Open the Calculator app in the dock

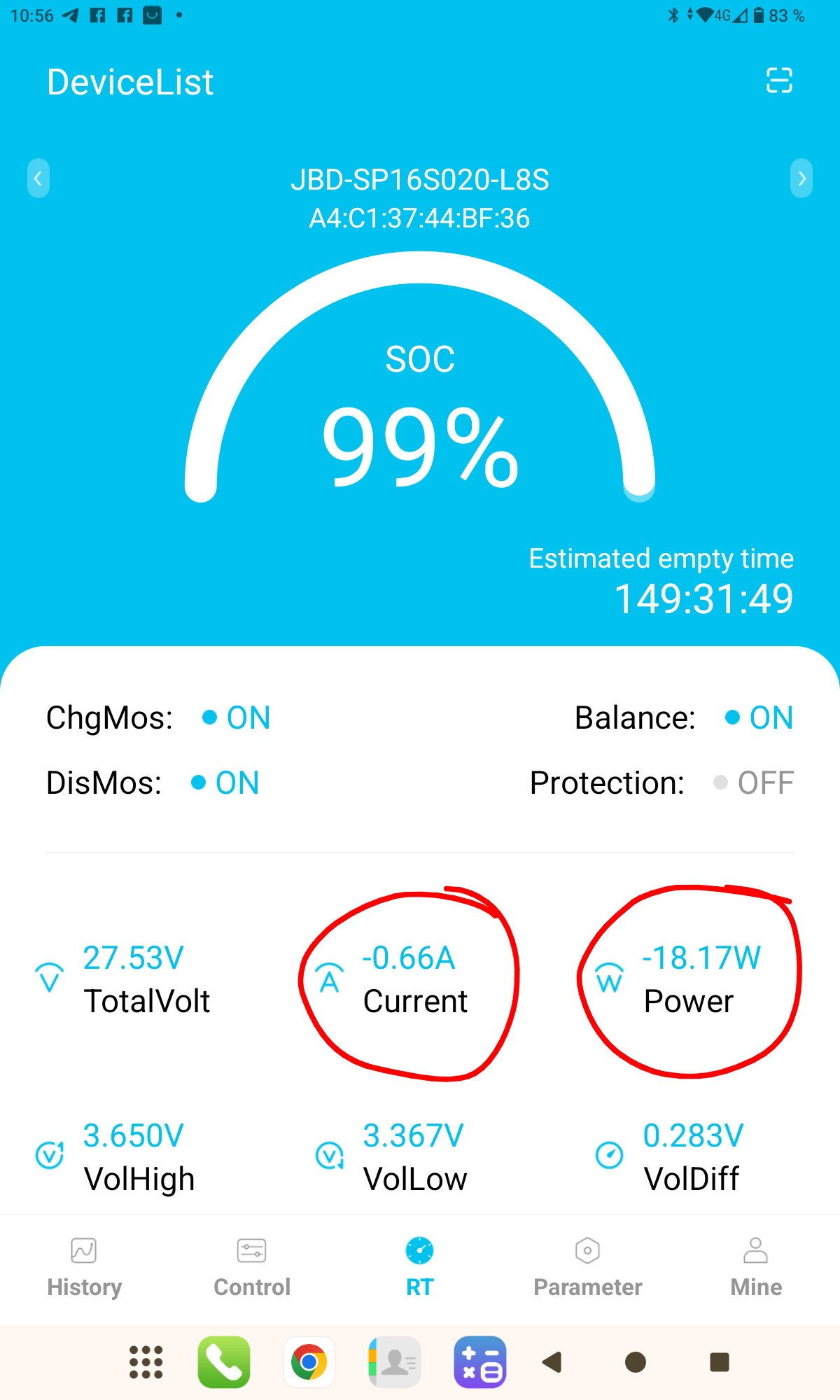pos(480,1362)
